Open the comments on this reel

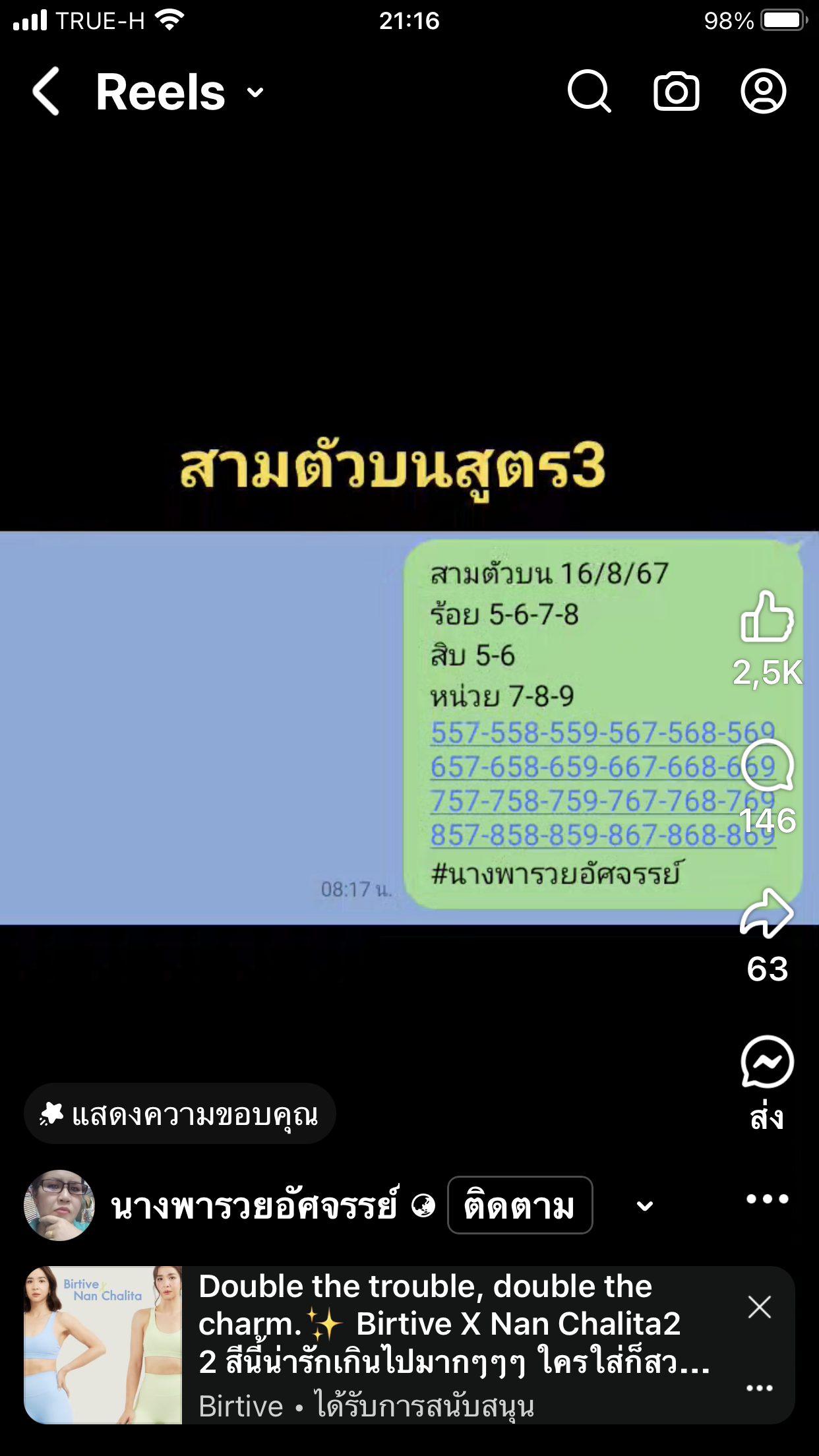tap(767, 766)
